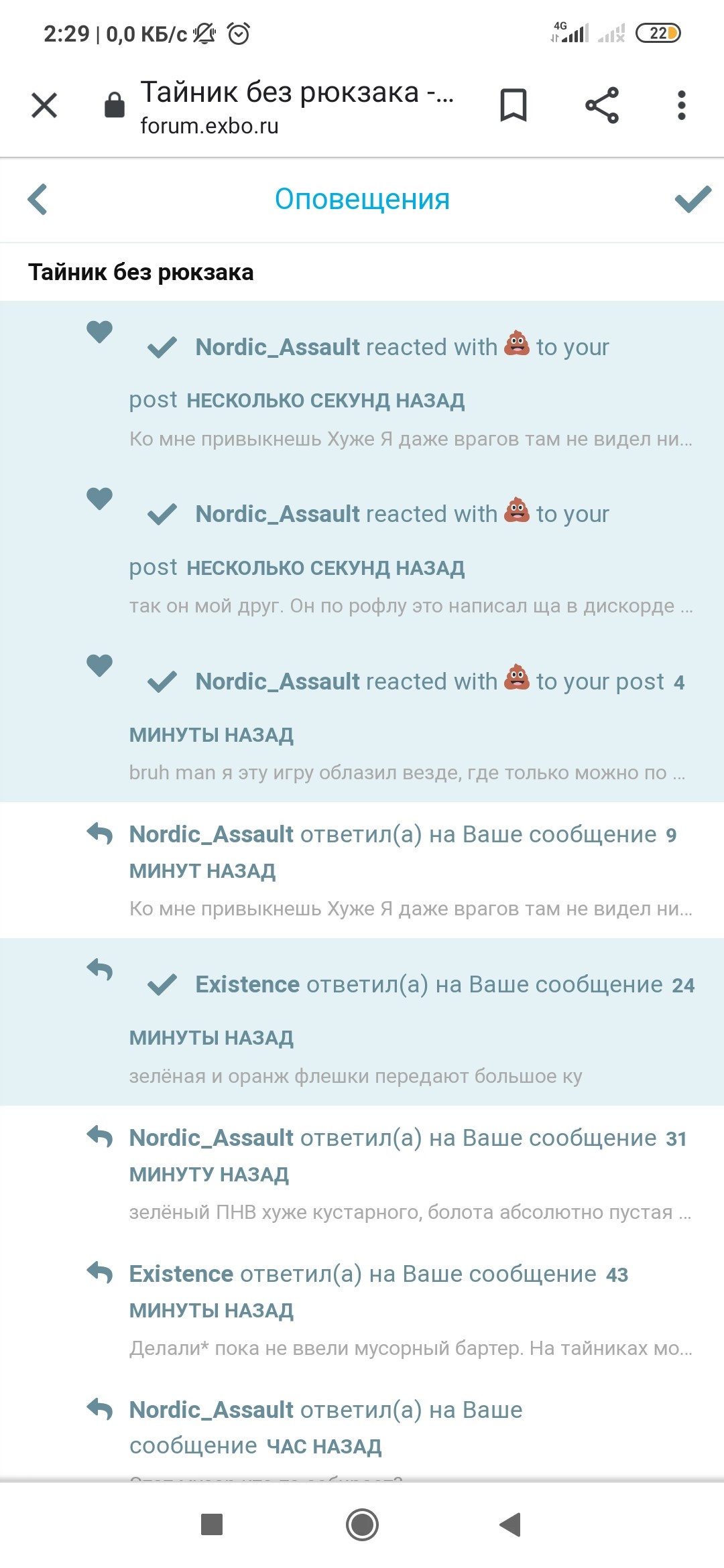The height and width of the screenshot is (1568, 724).
Task: Close the browser custom tab
Action: coord(44,105)
